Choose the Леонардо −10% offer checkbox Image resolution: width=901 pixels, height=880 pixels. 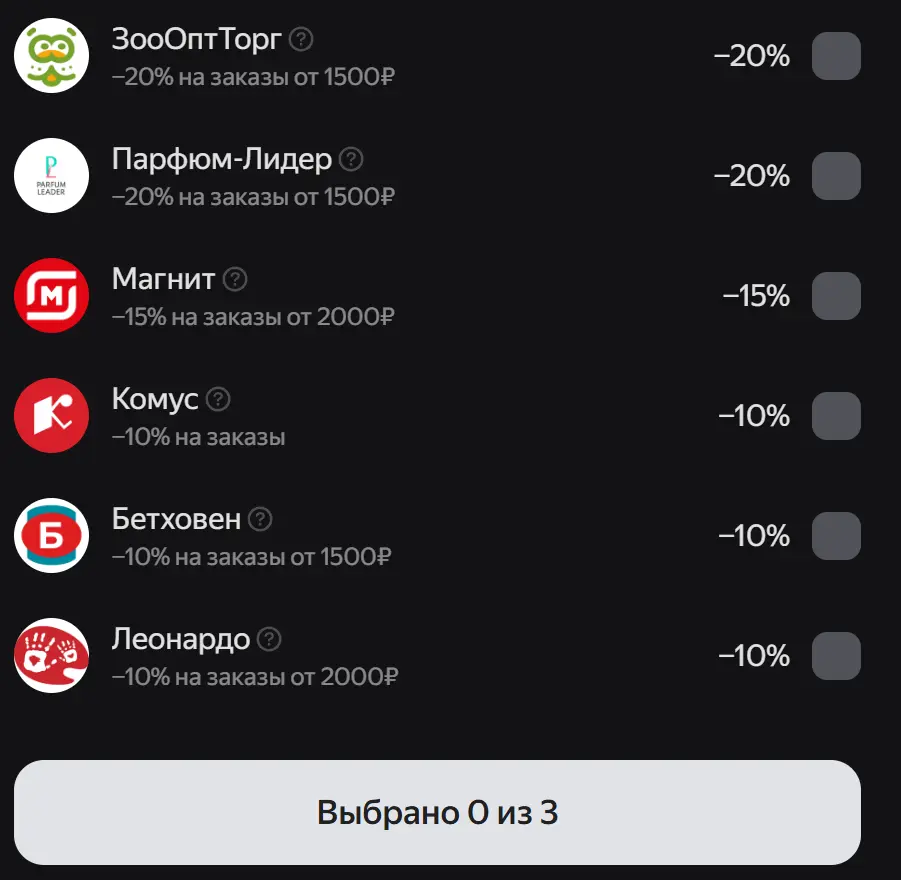click(x=836, y=656)
